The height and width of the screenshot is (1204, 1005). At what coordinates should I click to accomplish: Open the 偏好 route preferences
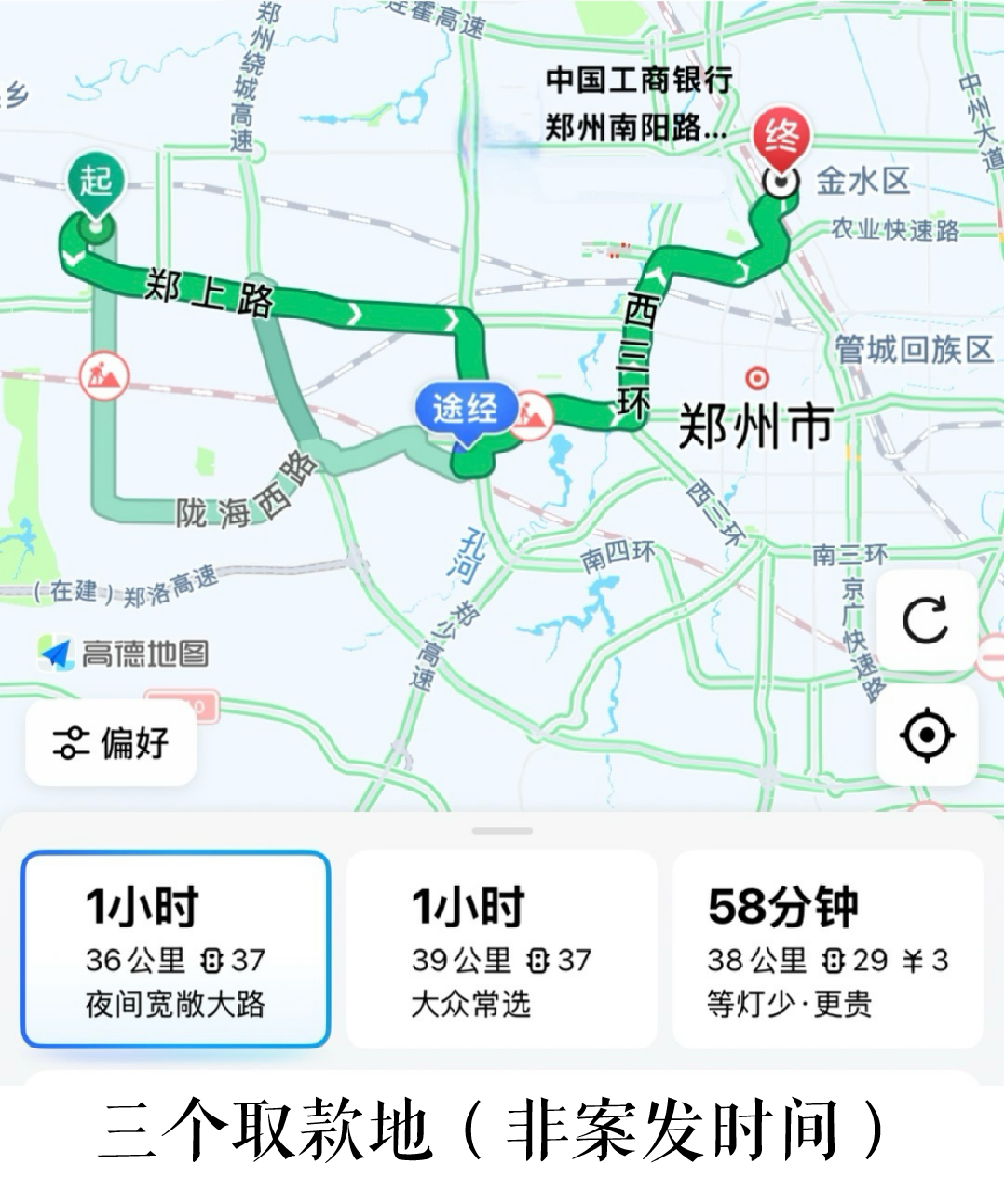111,743
